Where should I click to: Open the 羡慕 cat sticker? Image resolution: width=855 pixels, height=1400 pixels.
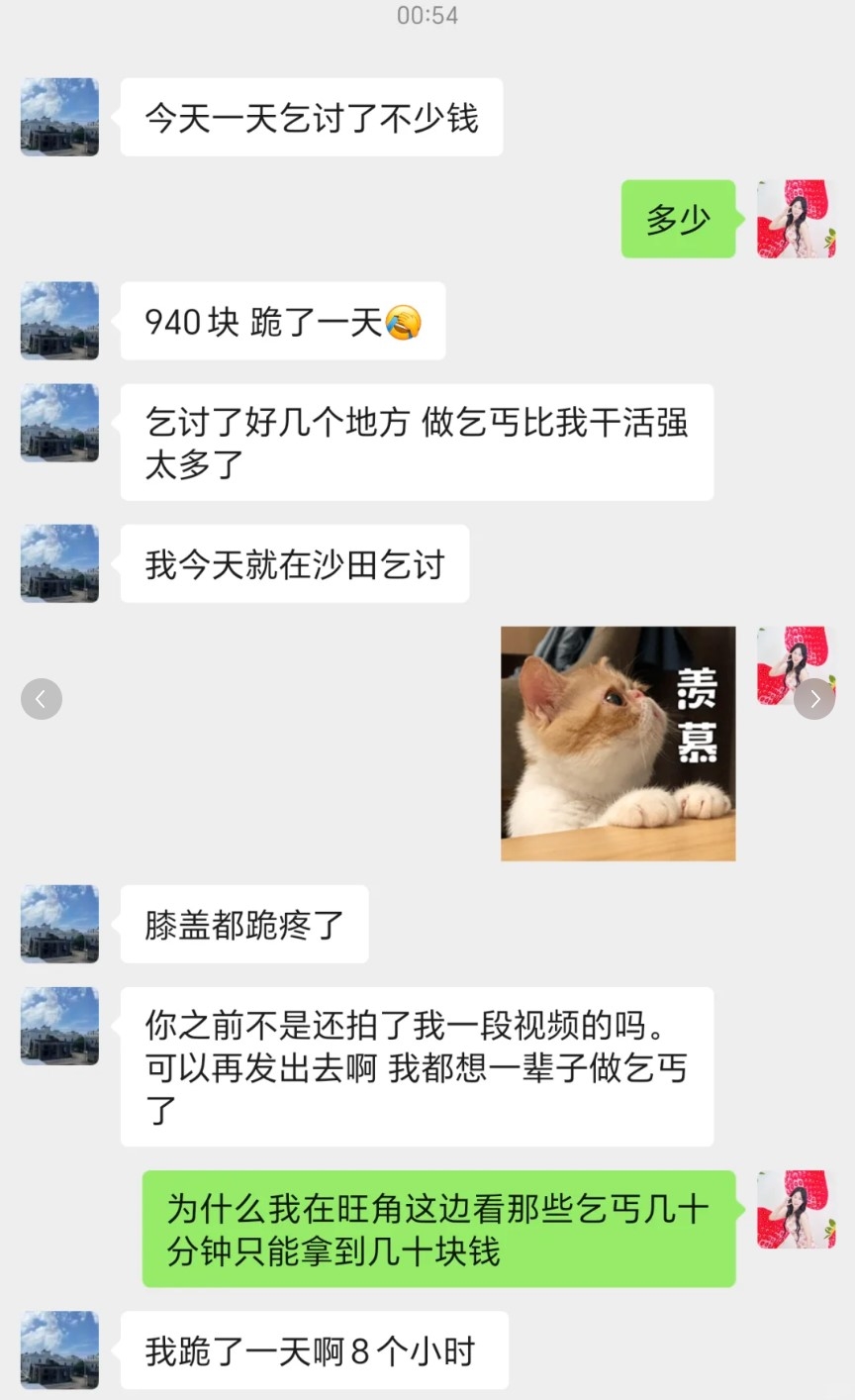[617, 745]
